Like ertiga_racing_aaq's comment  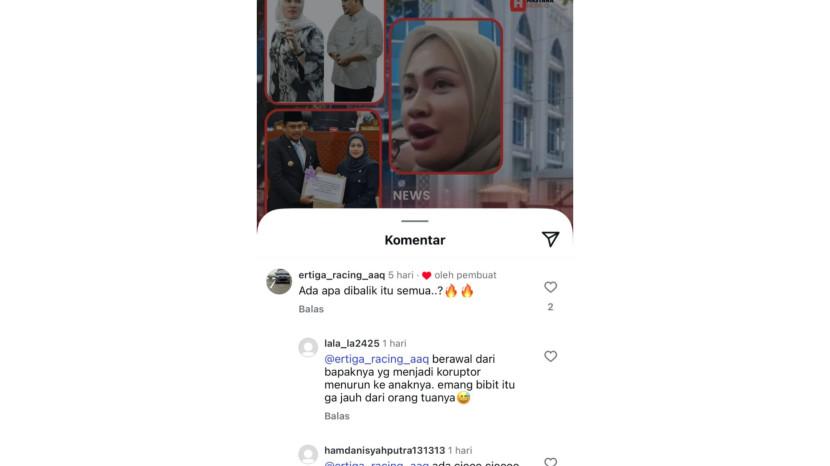pos(550,287)
